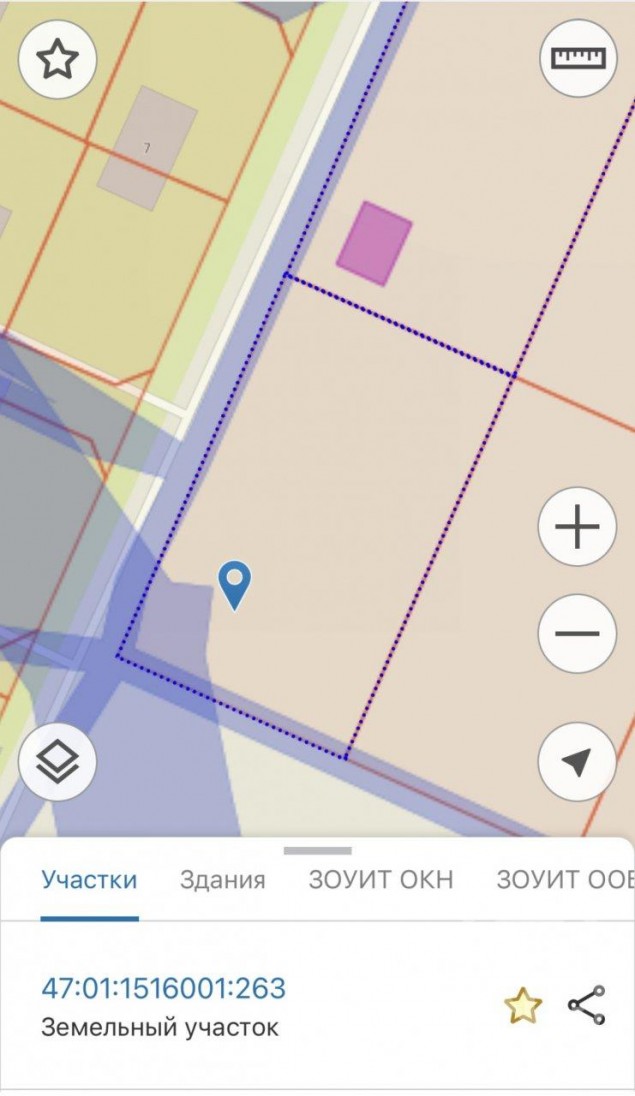Zoom out with the minus button
The image size is (635, 1096).
(577, 633)
